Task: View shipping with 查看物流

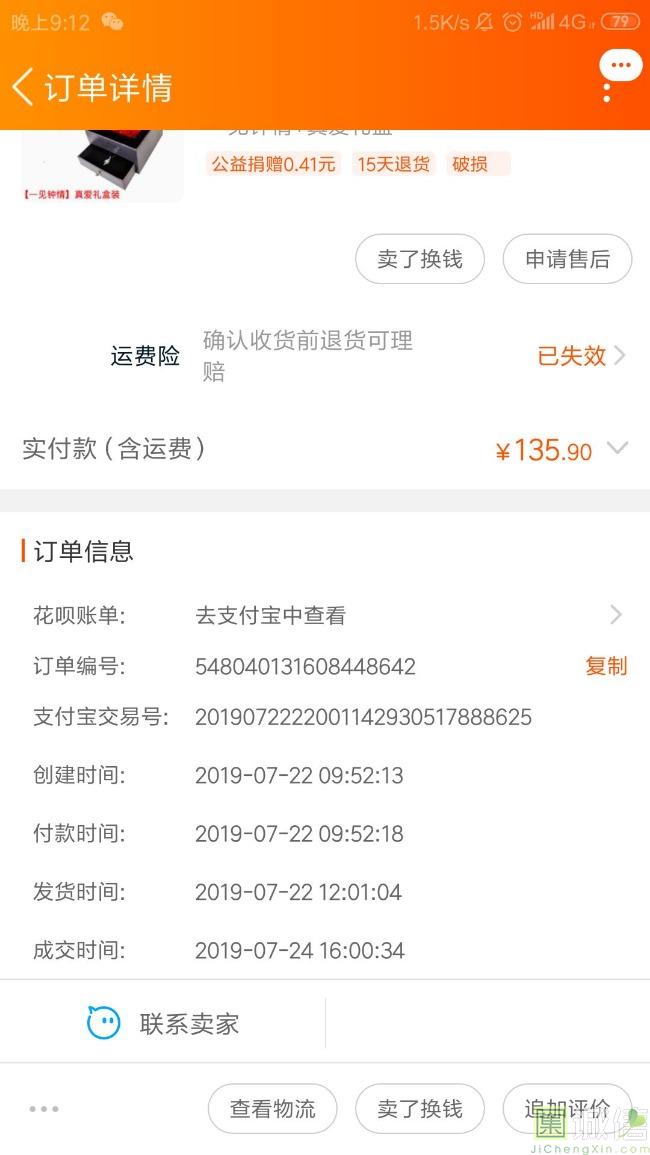Action: tap(272, 1108)
